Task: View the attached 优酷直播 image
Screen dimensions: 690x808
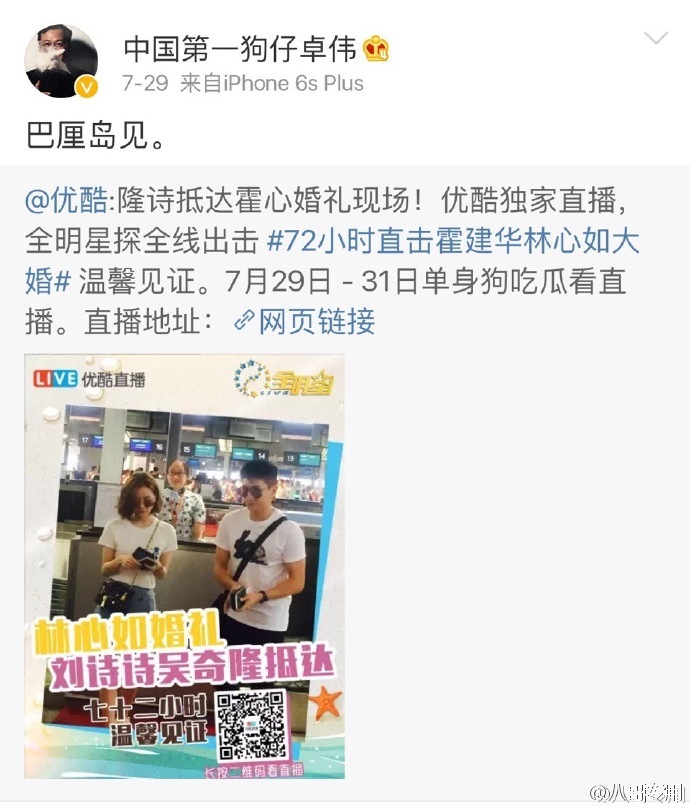Action: 184,565
